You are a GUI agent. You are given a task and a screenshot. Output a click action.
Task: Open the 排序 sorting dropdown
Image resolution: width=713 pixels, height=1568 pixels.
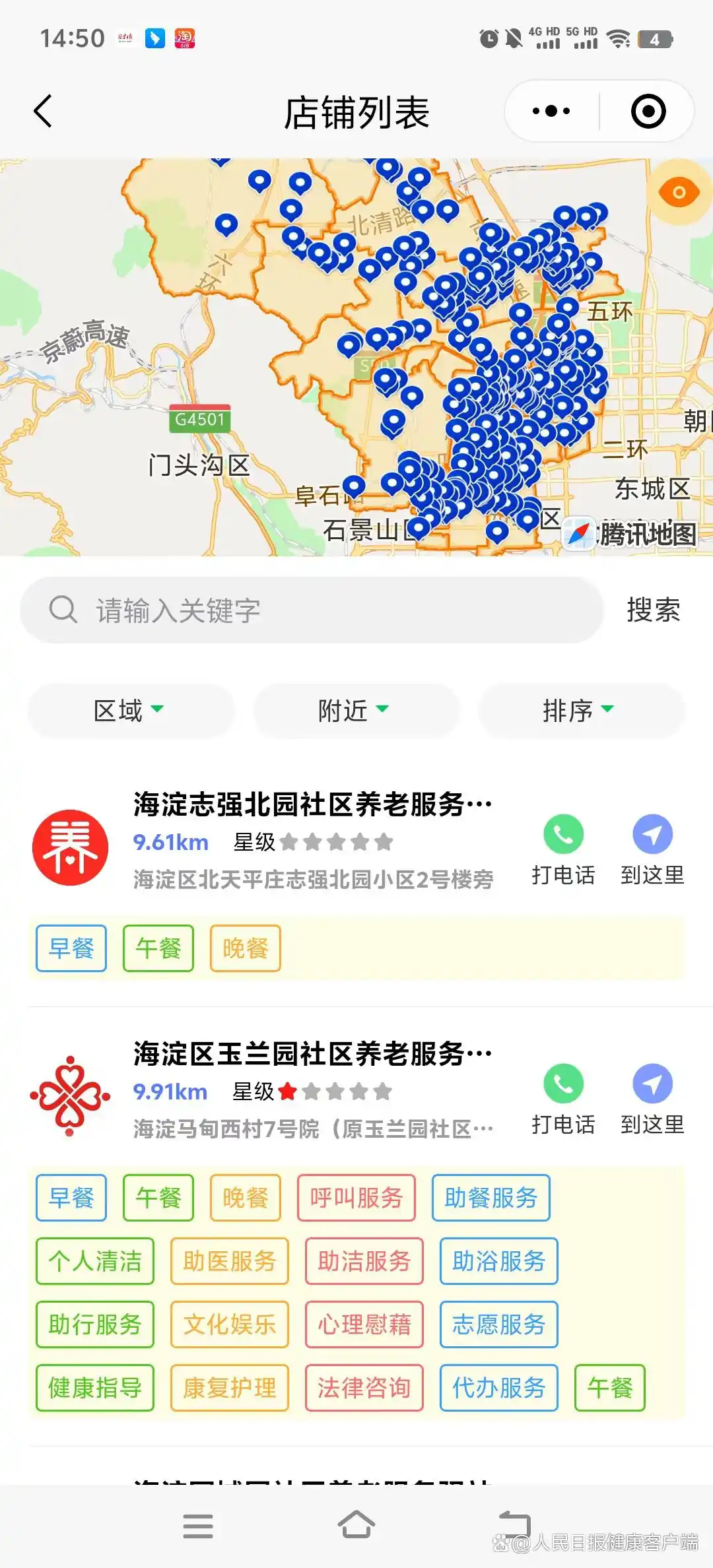[x=579, y=711]
